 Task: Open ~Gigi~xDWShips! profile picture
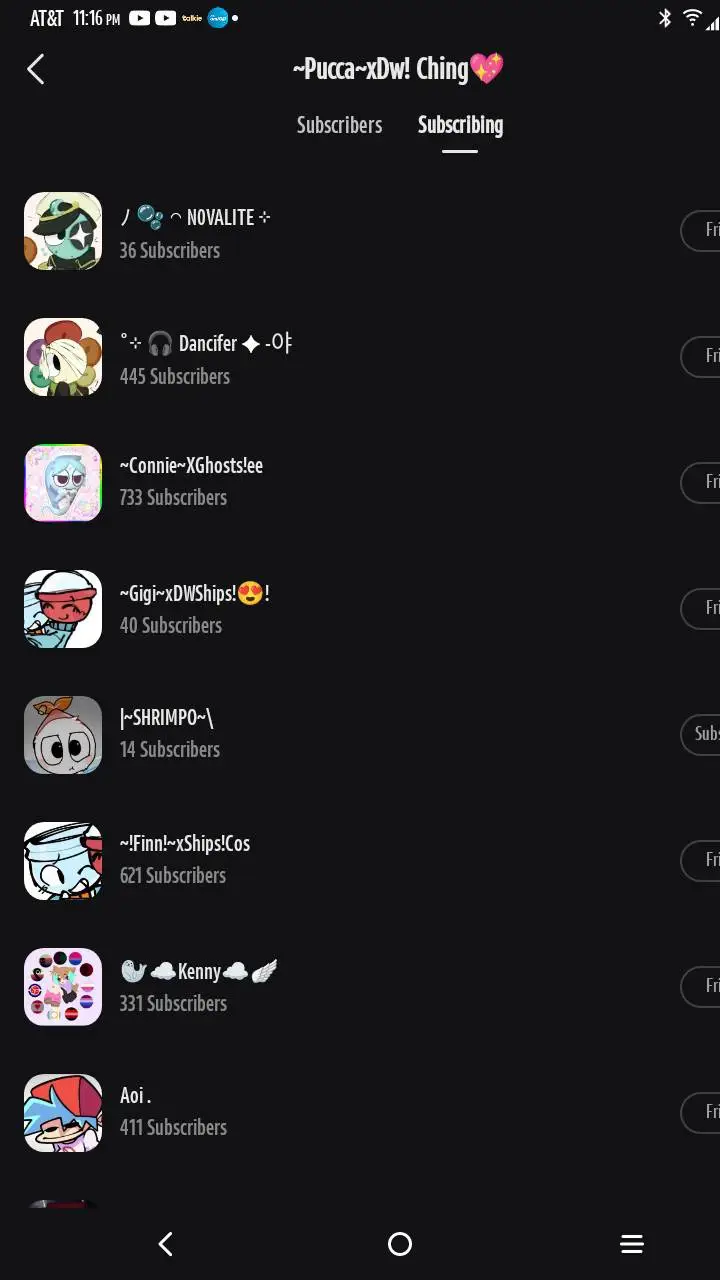click(62, 609)
